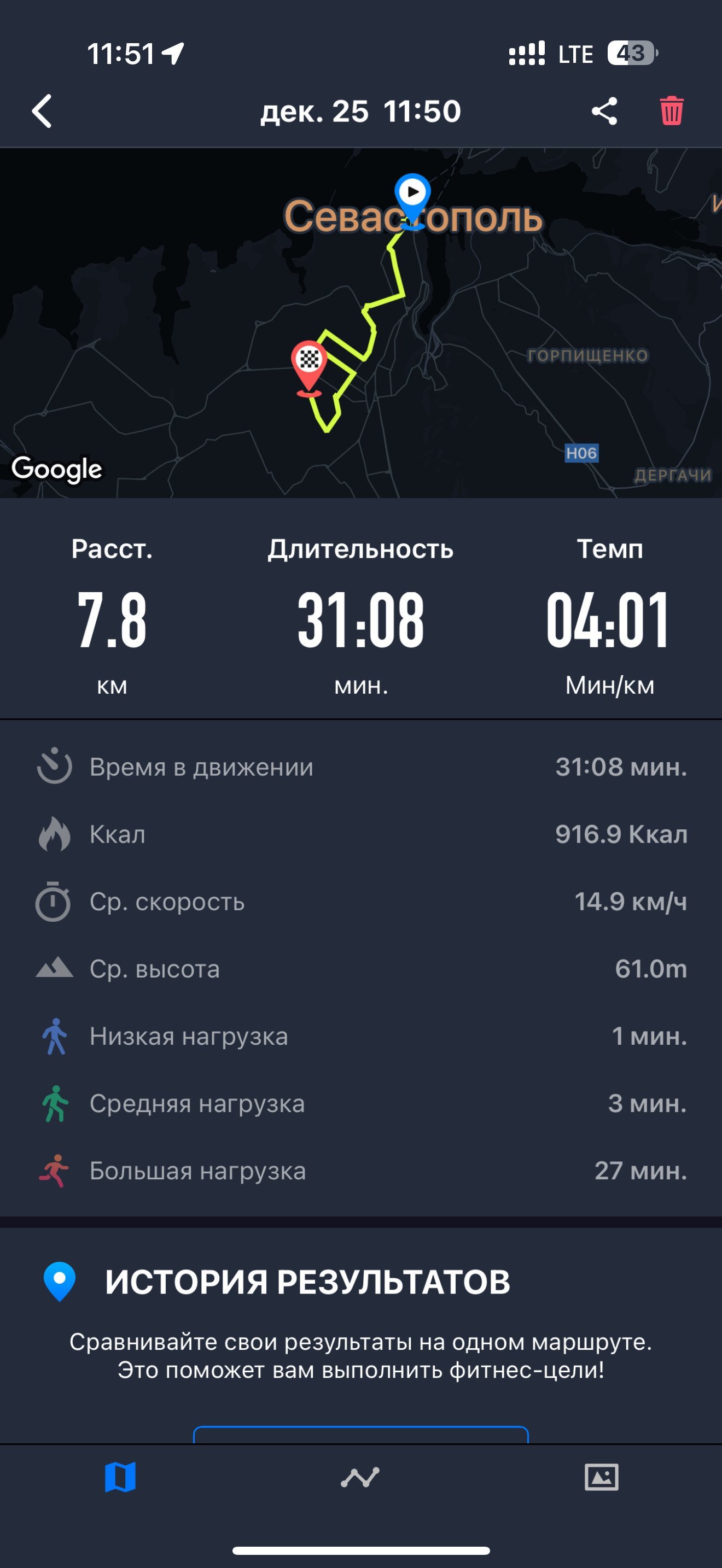Delete this workout with the trash icon

(672, 111)
